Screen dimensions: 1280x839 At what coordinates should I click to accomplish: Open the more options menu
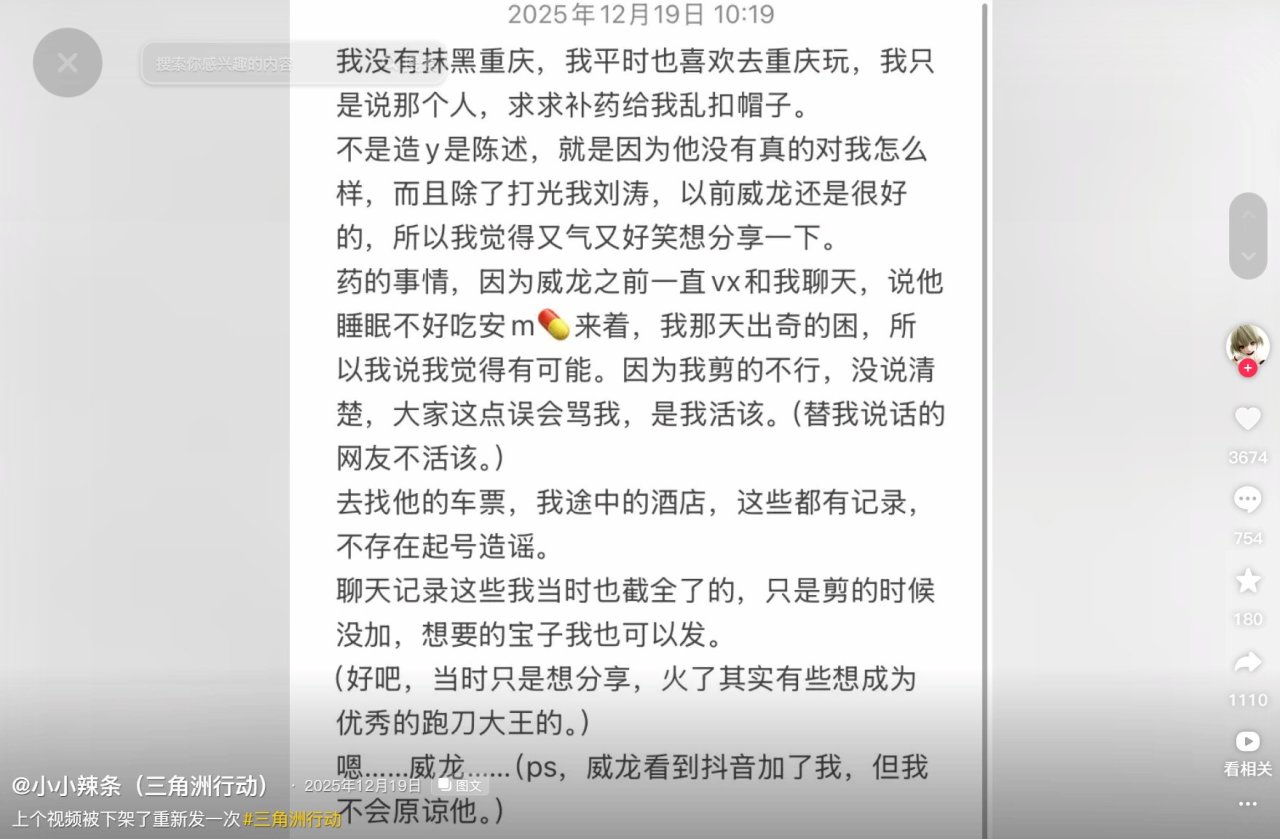(x=1247, y=803)
